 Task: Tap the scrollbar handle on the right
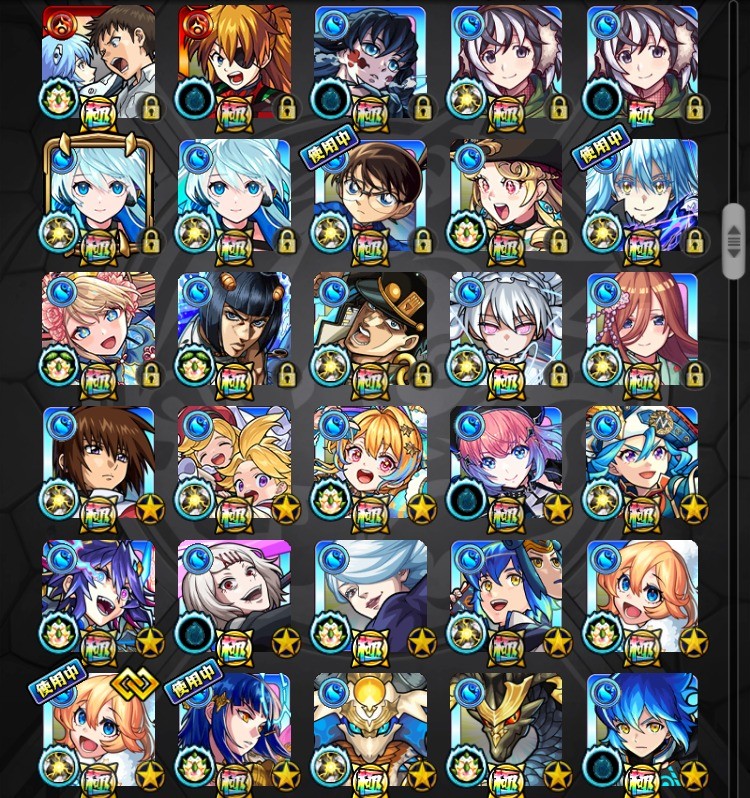pyautogui.click(x=734, y=241)
